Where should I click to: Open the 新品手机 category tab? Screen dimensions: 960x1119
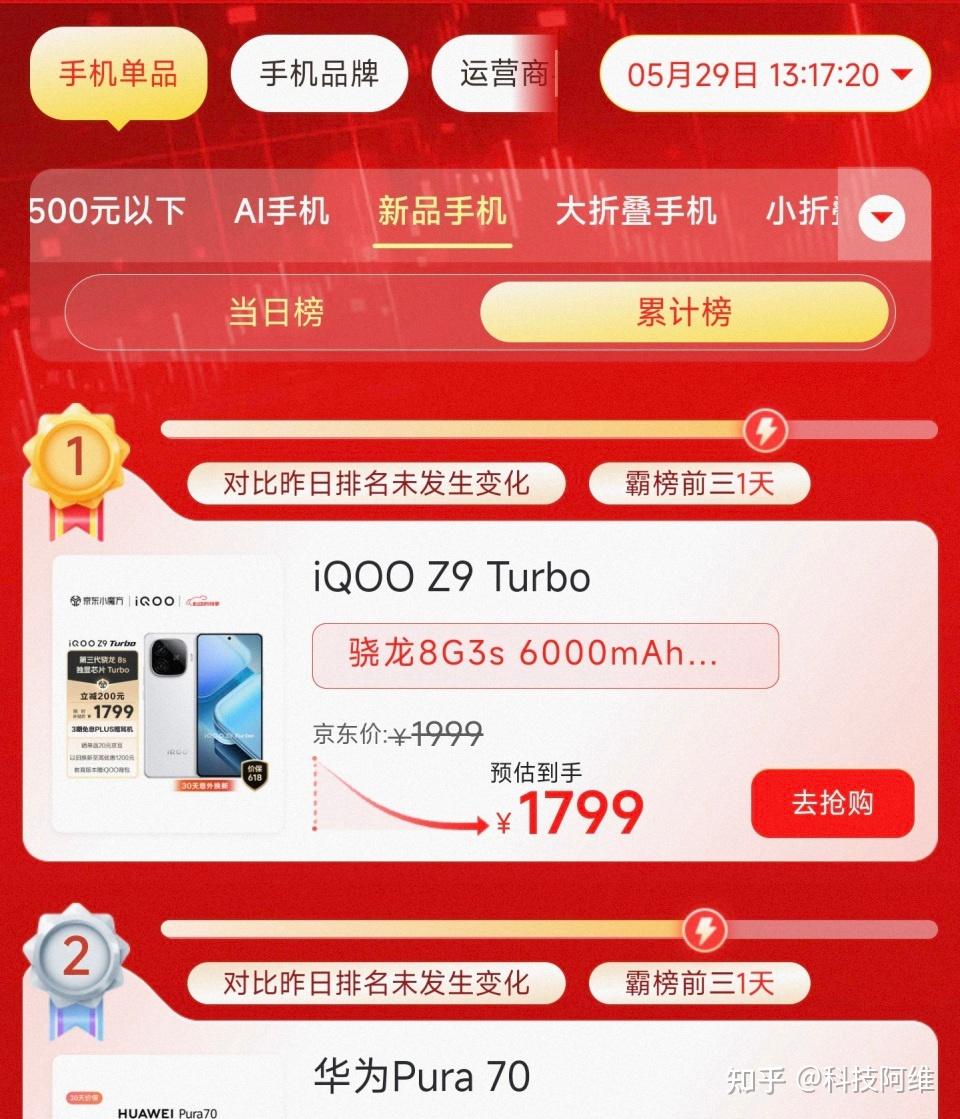[x=442, y=212]
